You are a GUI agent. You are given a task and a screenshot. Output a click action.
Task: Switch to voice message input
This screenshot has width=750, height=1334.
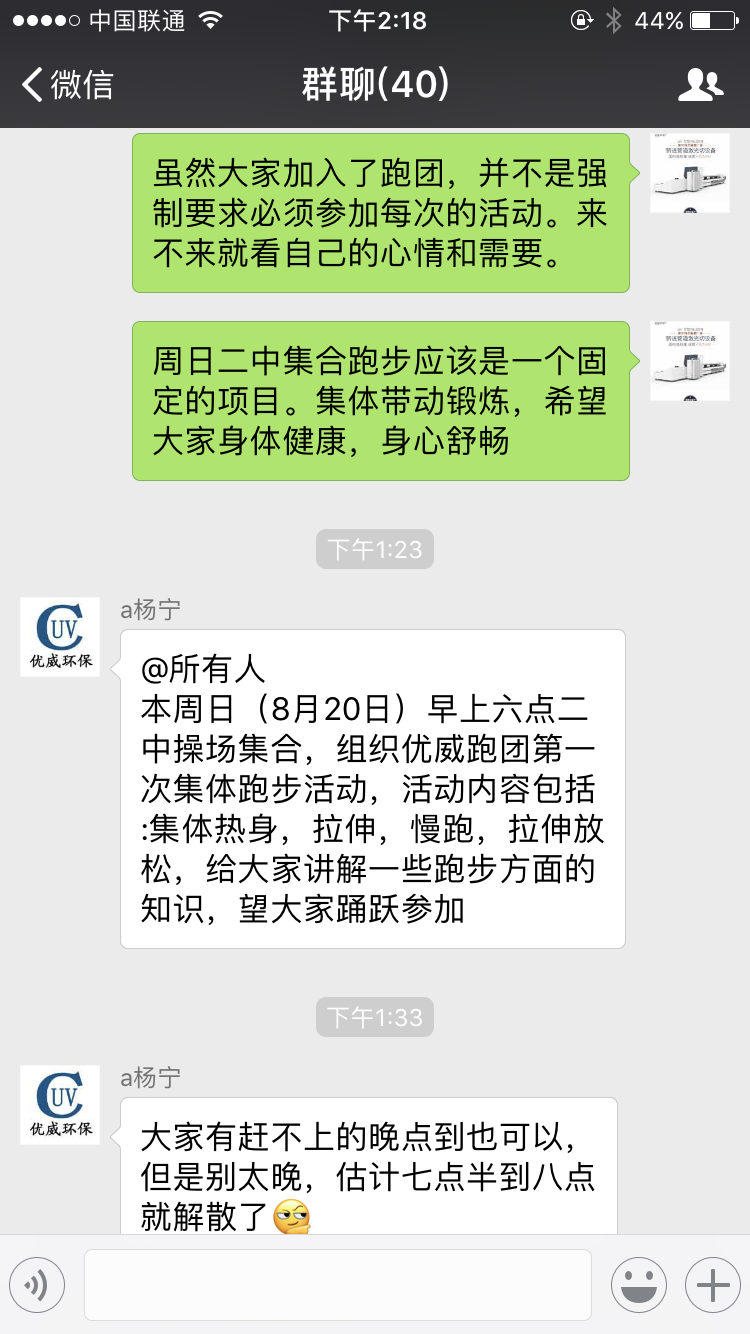point(37,1285)
